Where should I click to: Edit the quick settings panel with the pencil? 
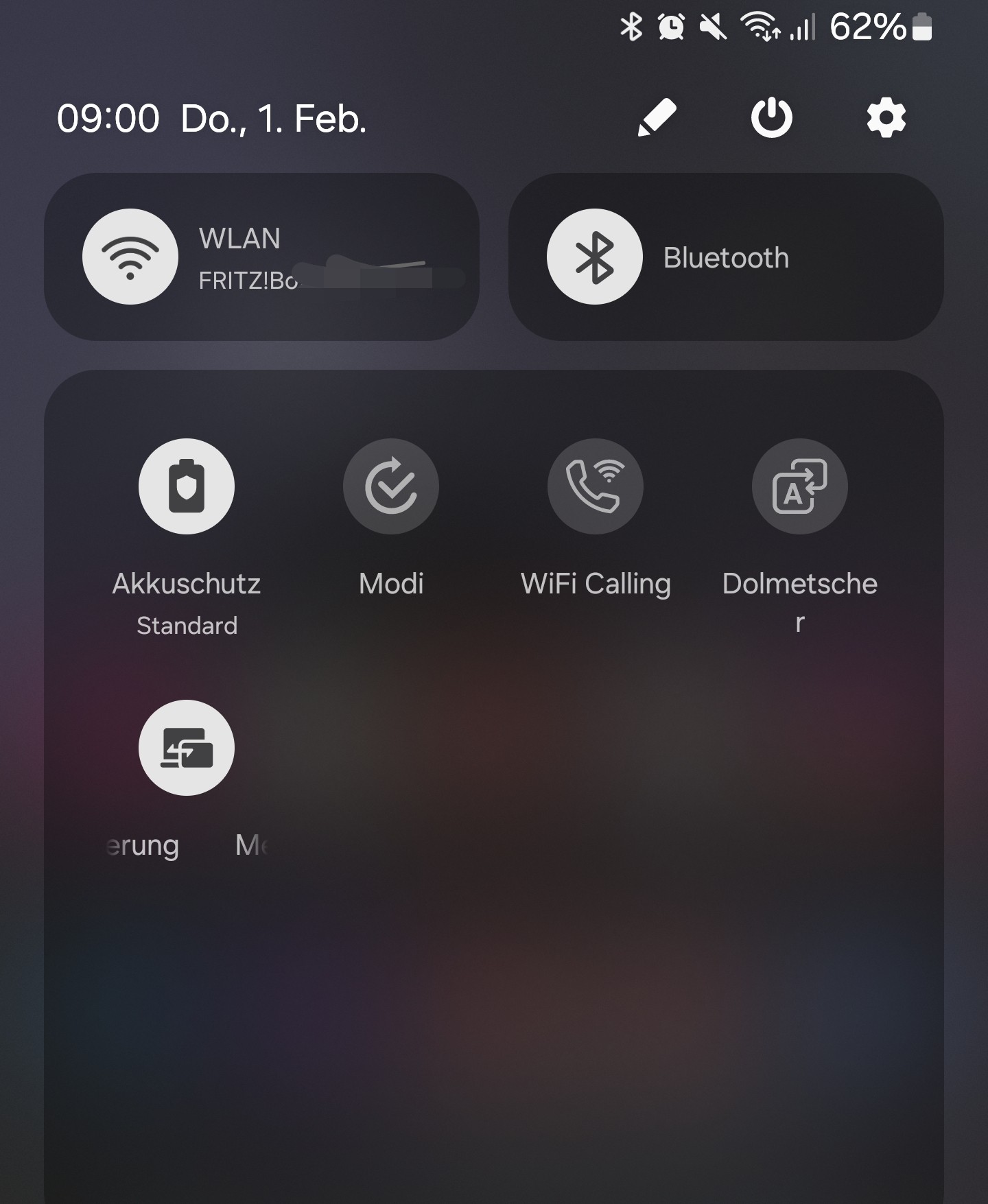(x=657, y=118)
